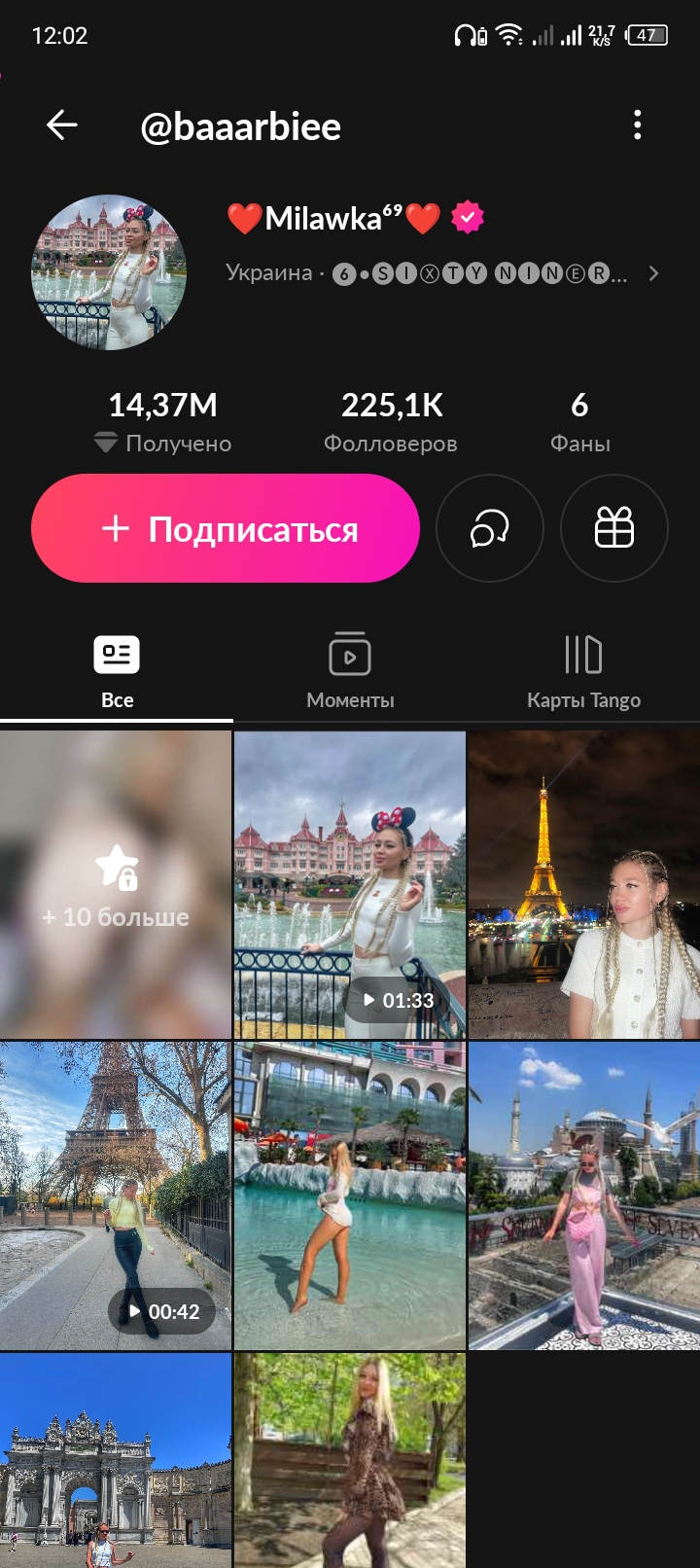Open the locked '+ 10 больше' tile
The height and width of the screenshot is (1568, 700).
(116, 884)
